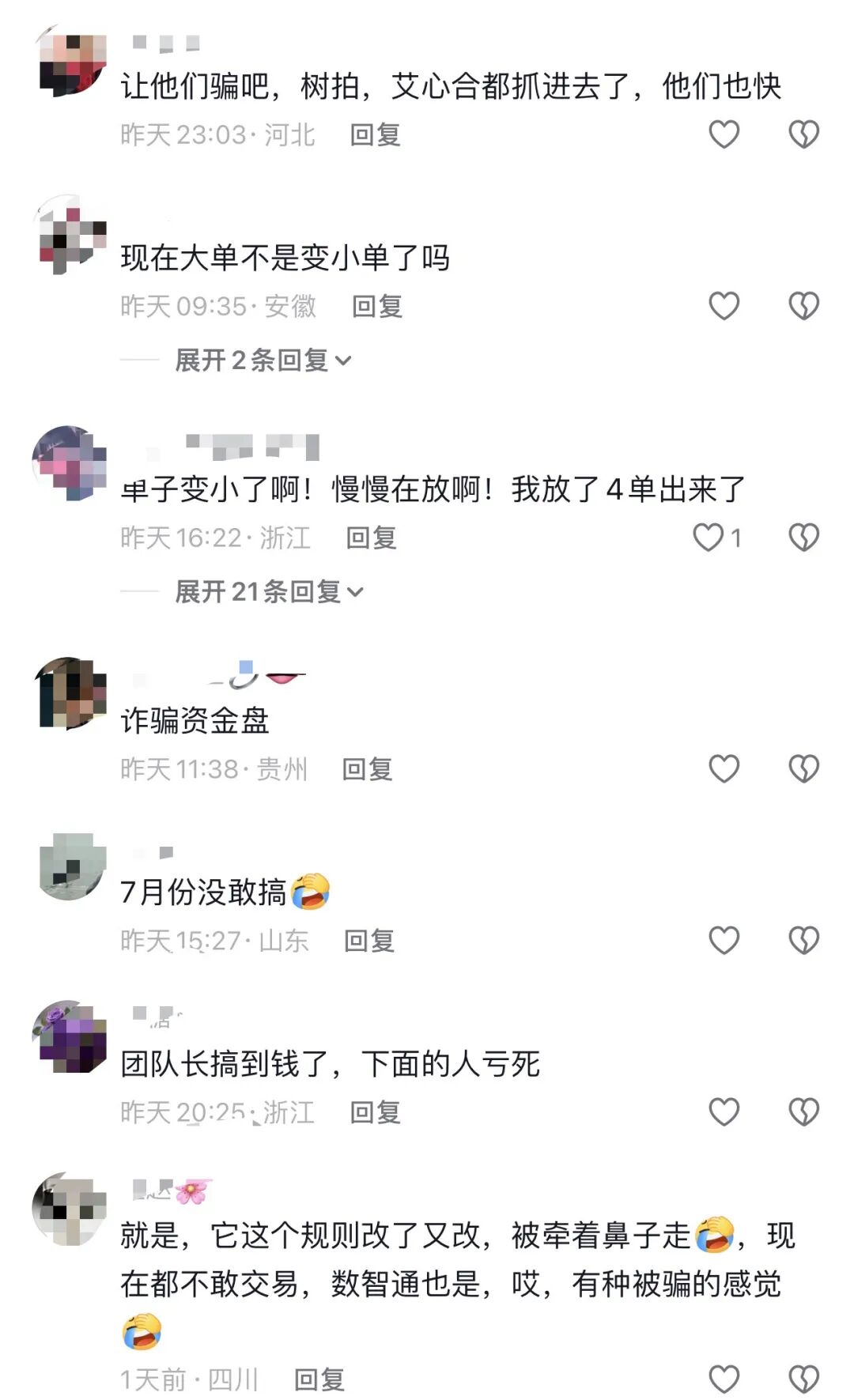Image resolution: width=854 pixels, height=1400 pixels.
Task: Toggle like on the "7月份没敢搞" comment
Action: tap(722, 940)
